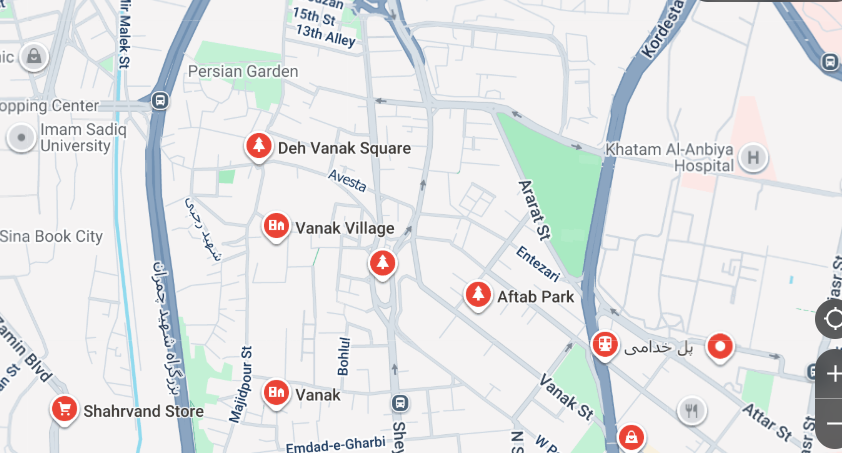This screenshot has width=842, height=453.
Task: Tap the restaurant pin near Attar St
Action: click(692, 410)
